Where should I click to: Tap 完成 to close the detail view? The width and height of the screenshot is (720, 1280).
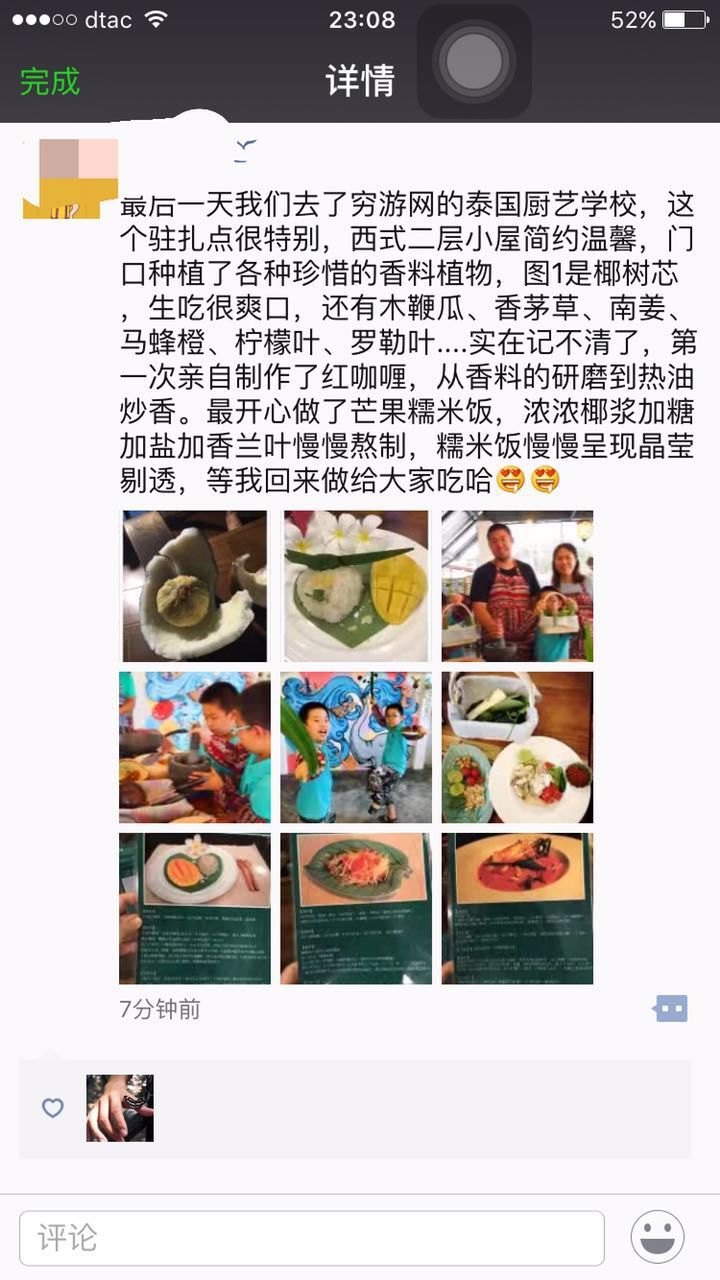[50, 81]
